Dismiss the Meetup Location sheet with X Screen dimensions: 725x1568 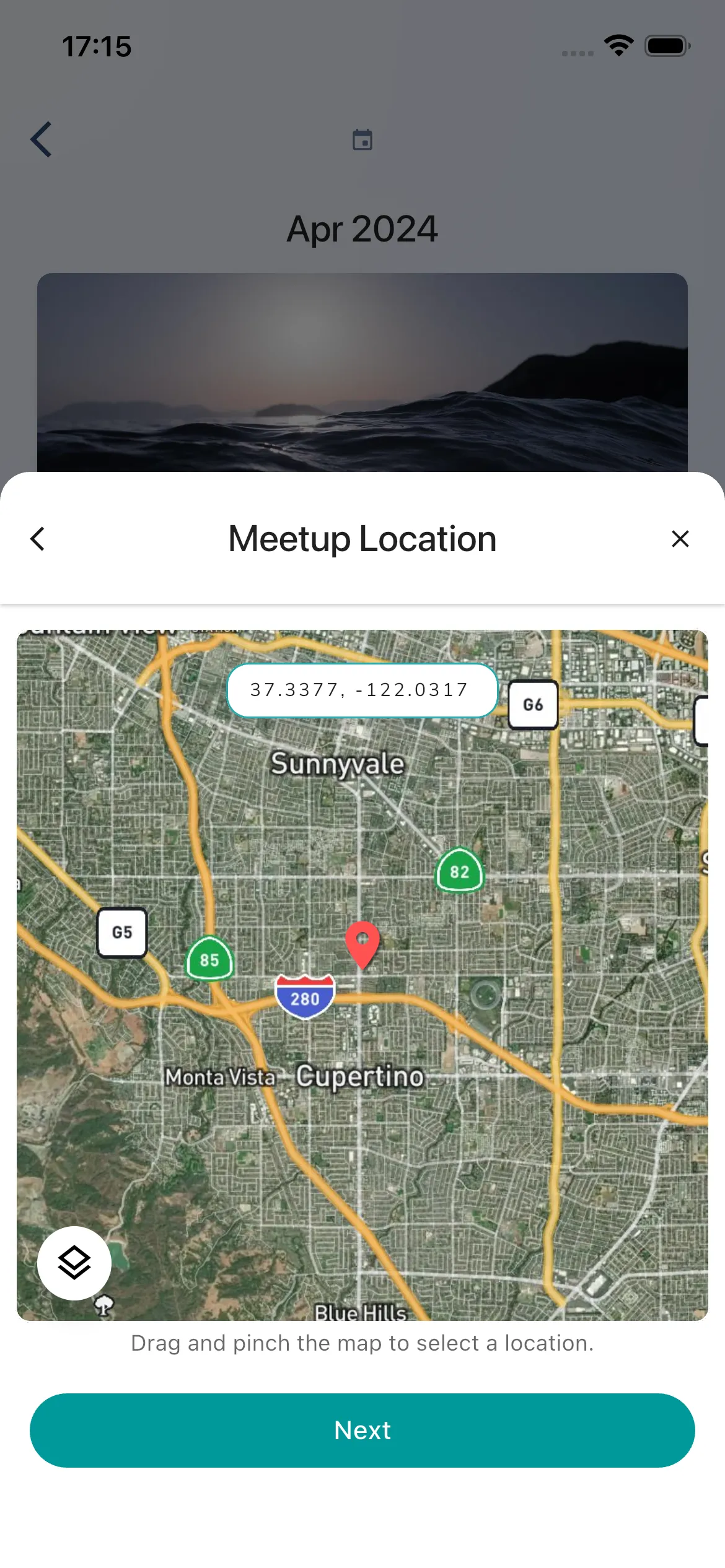[x=680, y=538]
